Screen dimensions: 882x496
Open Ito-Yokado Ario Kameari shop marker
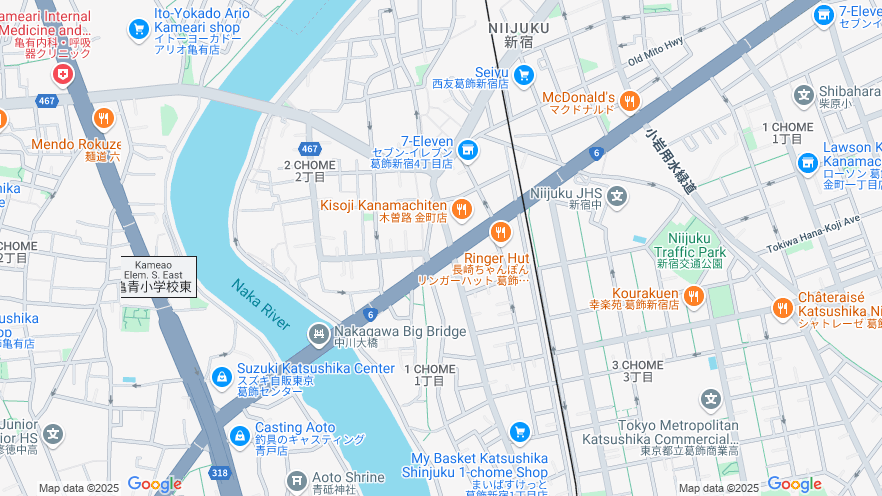pyautogui.click(x=139, y=30)
